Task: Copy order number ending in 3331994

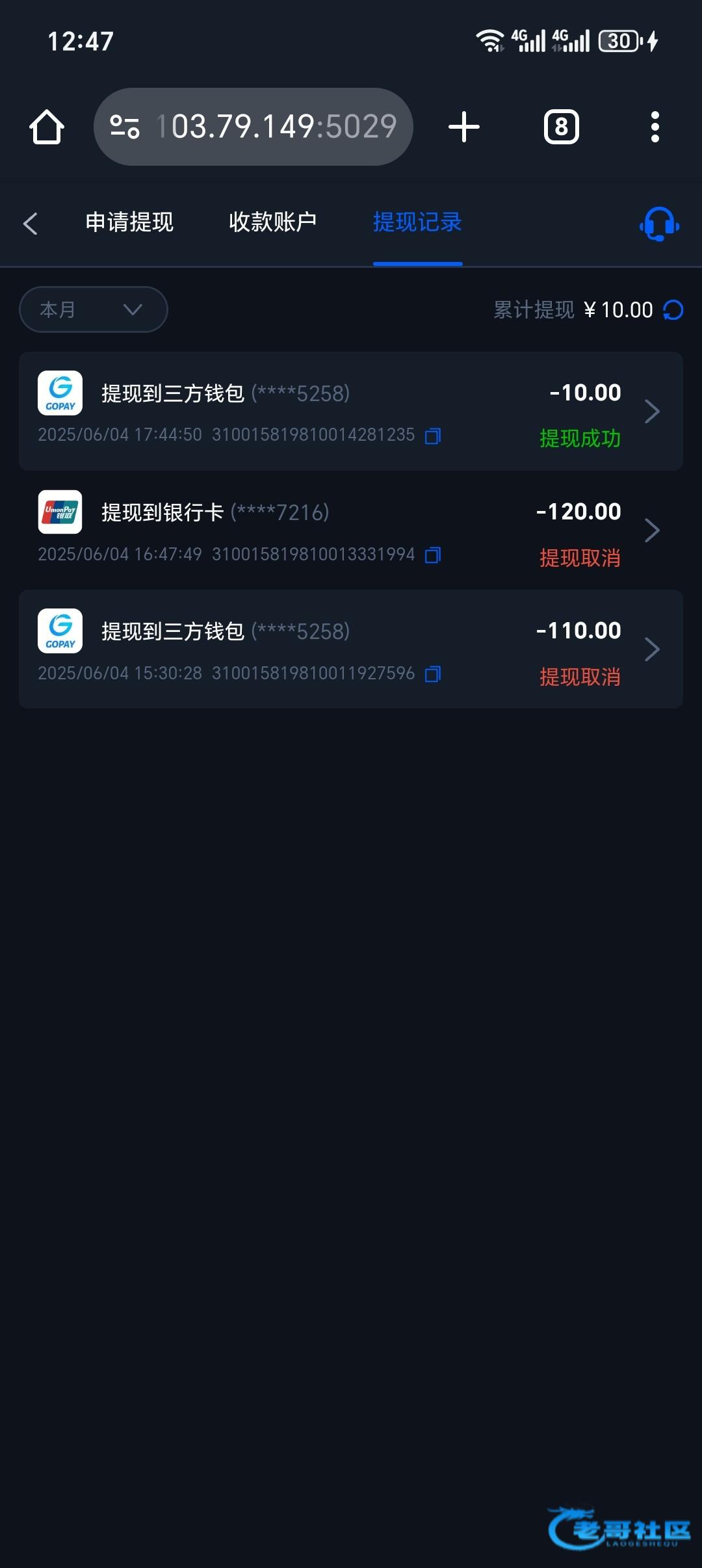Action: (433, 555)
